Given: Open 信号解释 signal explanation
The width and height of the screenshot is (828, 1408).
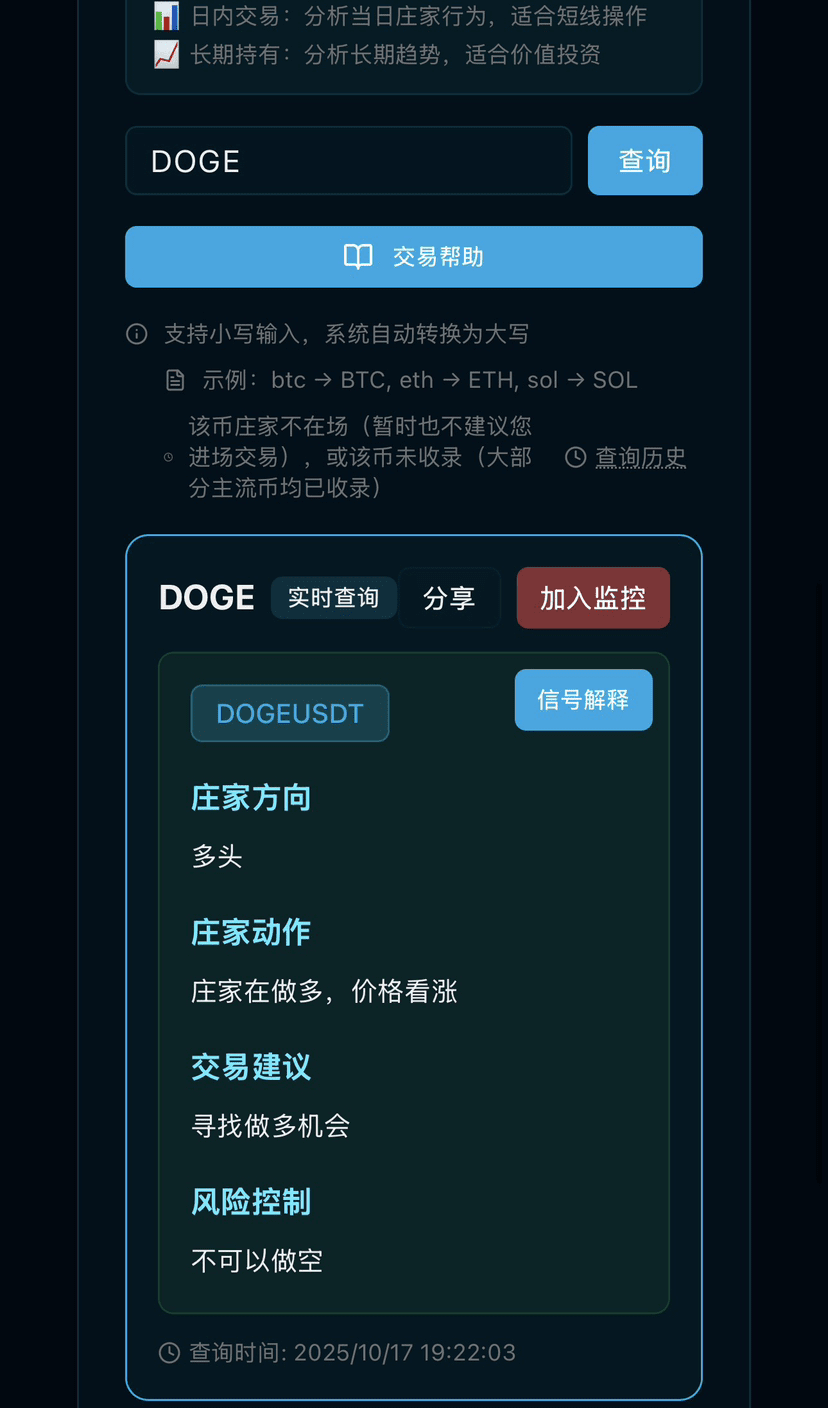Looking at the screenshot, I should (x=583, y=700).
